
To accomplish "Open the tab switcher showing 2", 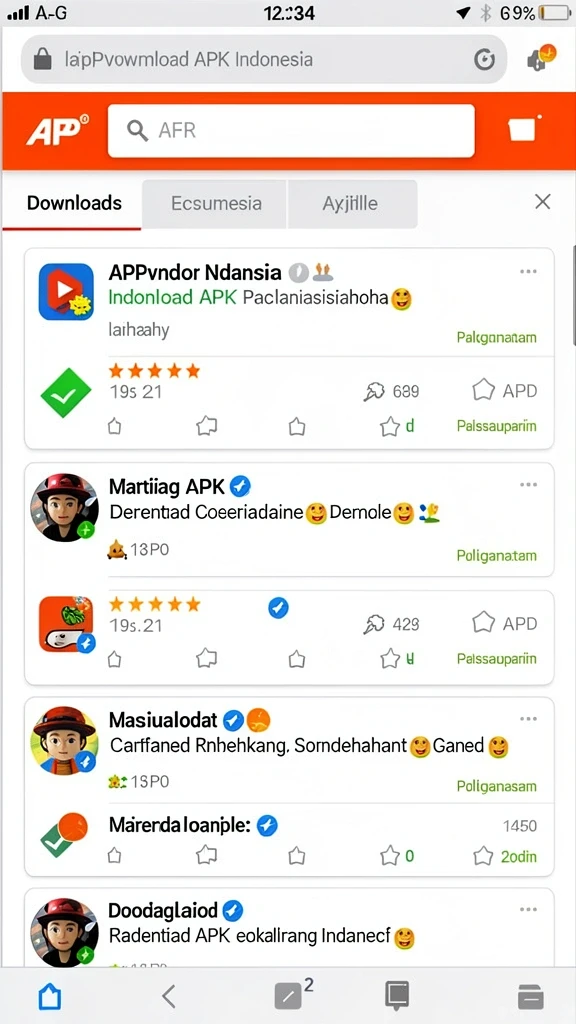I will click(293, 994).
